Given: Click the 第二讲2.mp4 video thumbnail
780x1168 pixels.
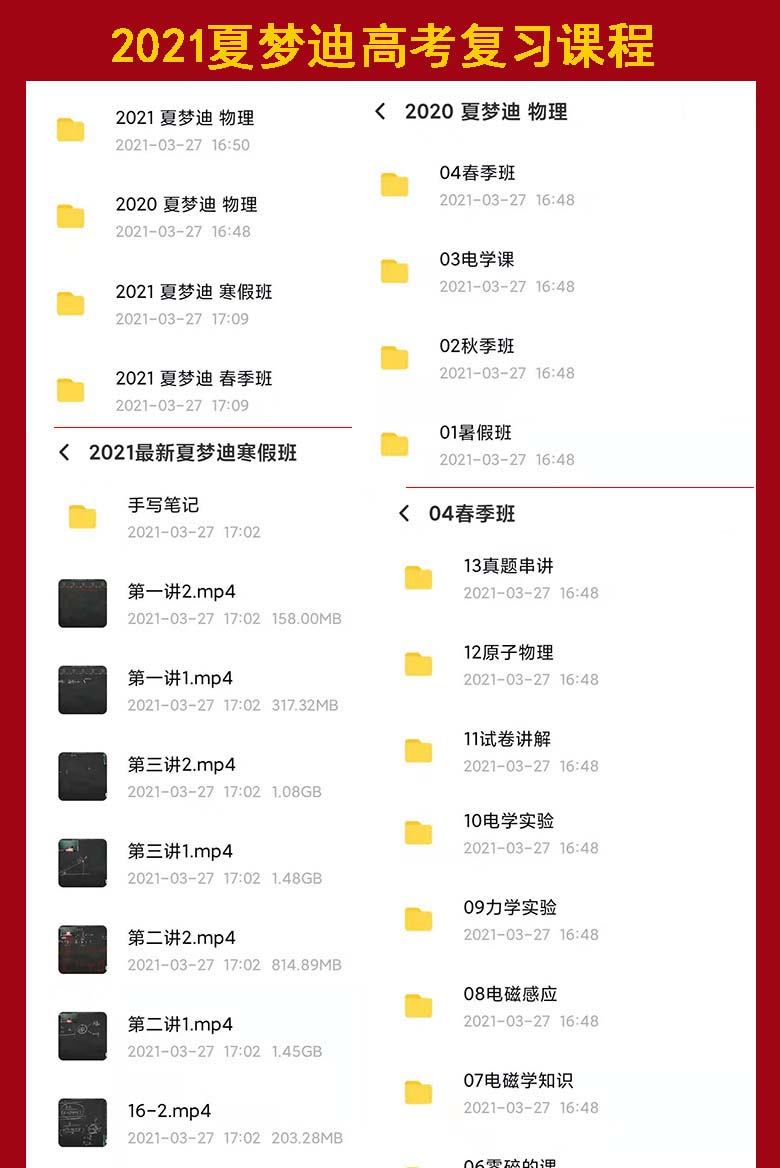Looking at the screenshot, I should pyautogui.click(x=82, y=949).
